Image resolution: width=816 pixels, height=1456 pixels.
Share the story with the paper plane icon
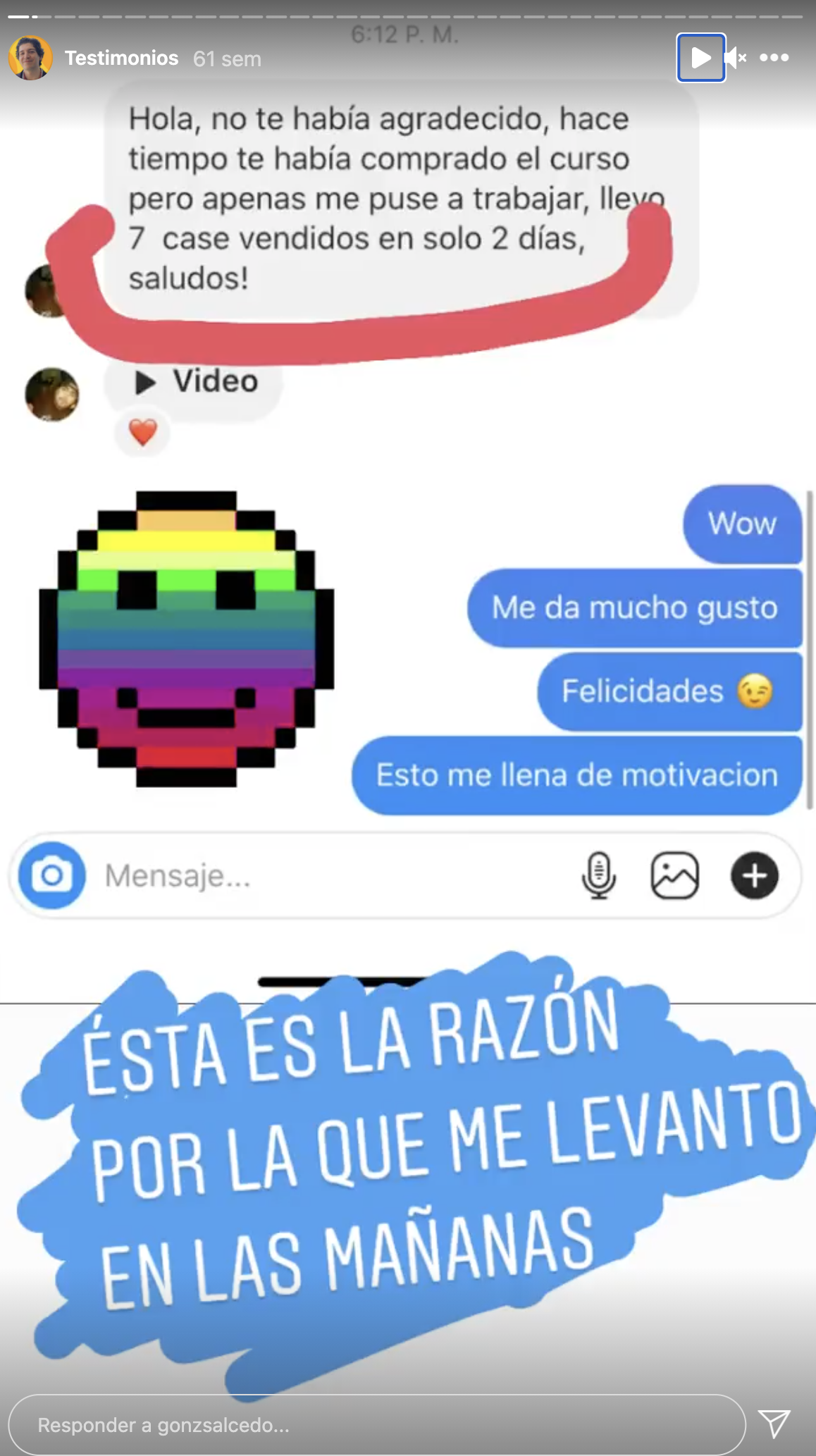coord(774,1424)
